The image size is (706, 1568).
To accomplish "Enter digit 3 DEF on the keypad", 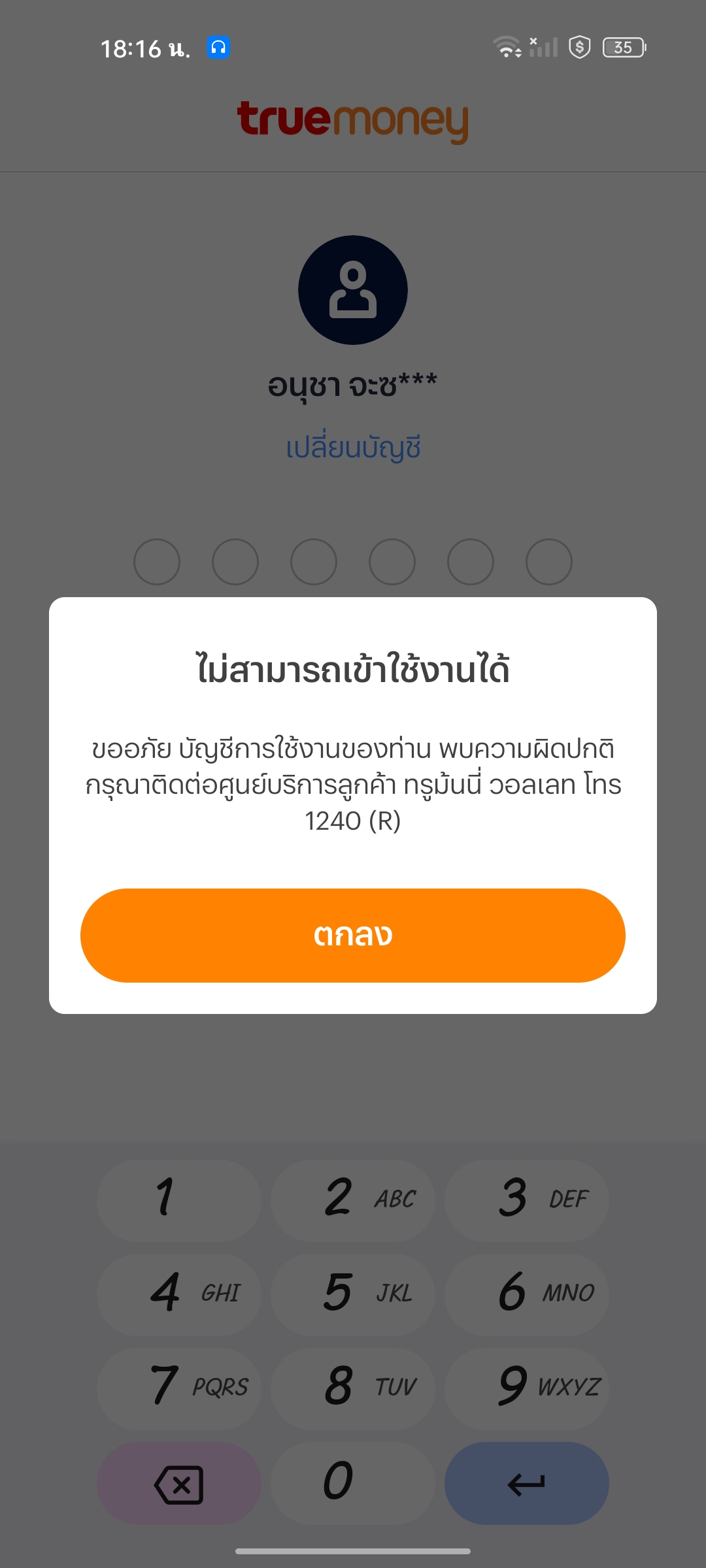I will point(527,1200).
